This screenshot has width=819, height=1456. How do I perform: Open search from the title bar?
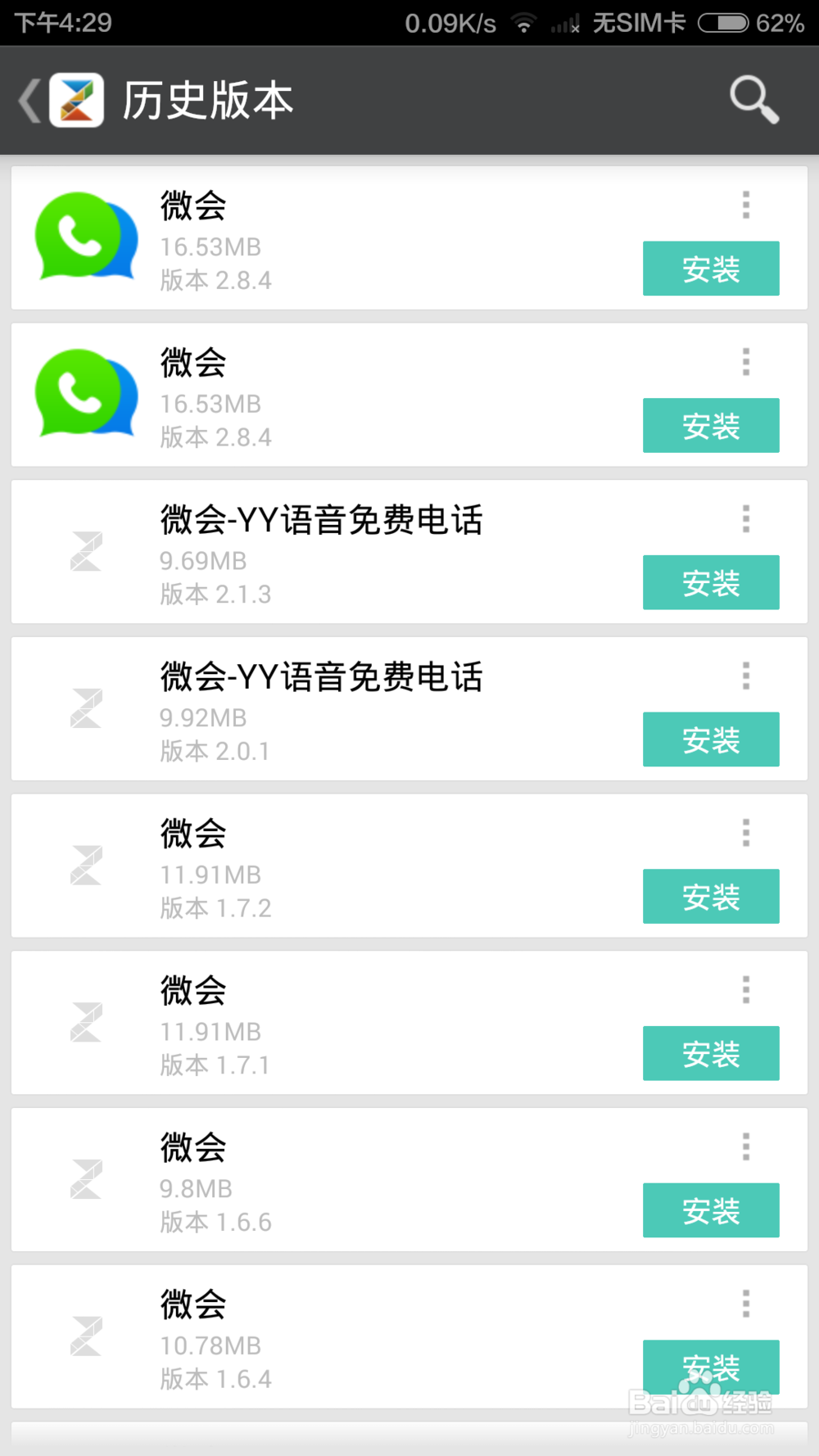753,100
